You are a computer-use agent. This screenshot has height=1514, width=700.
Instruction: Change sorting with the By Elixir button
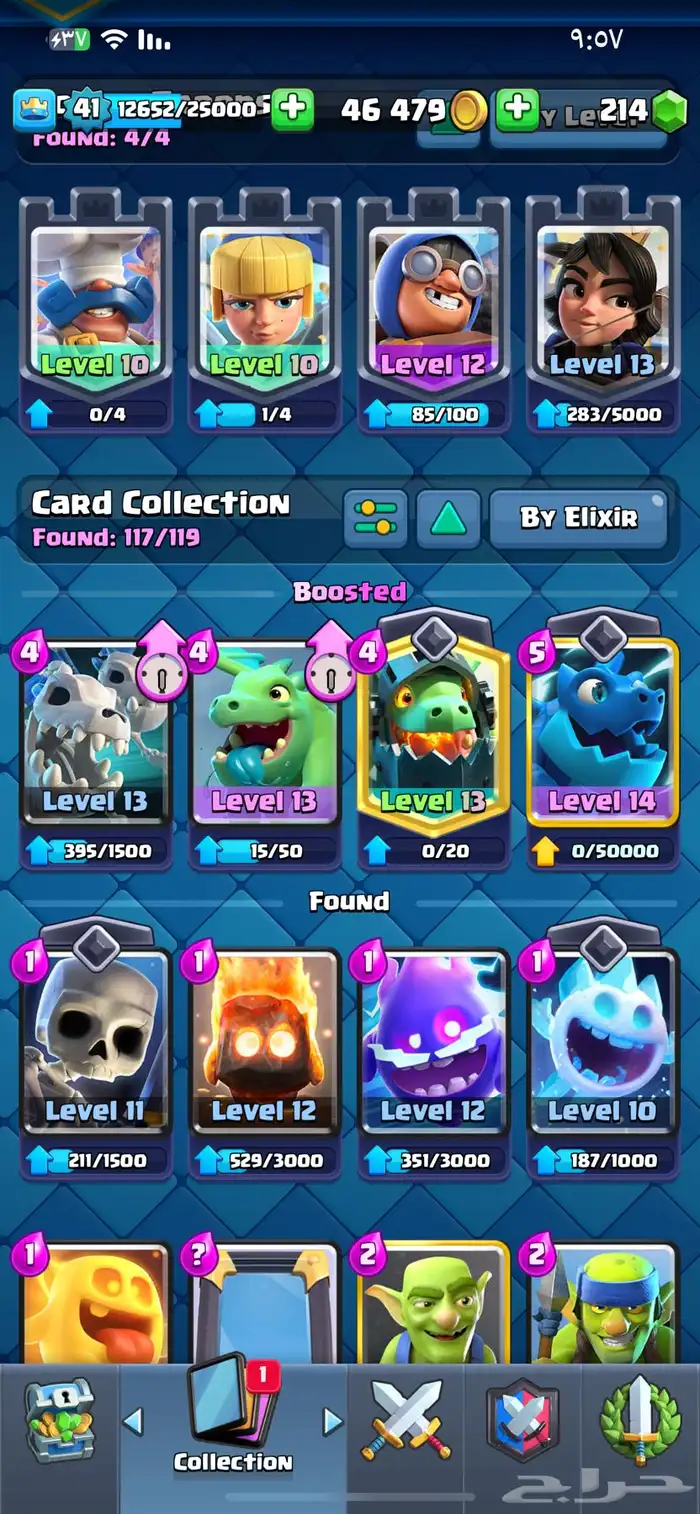pos(578,518)
